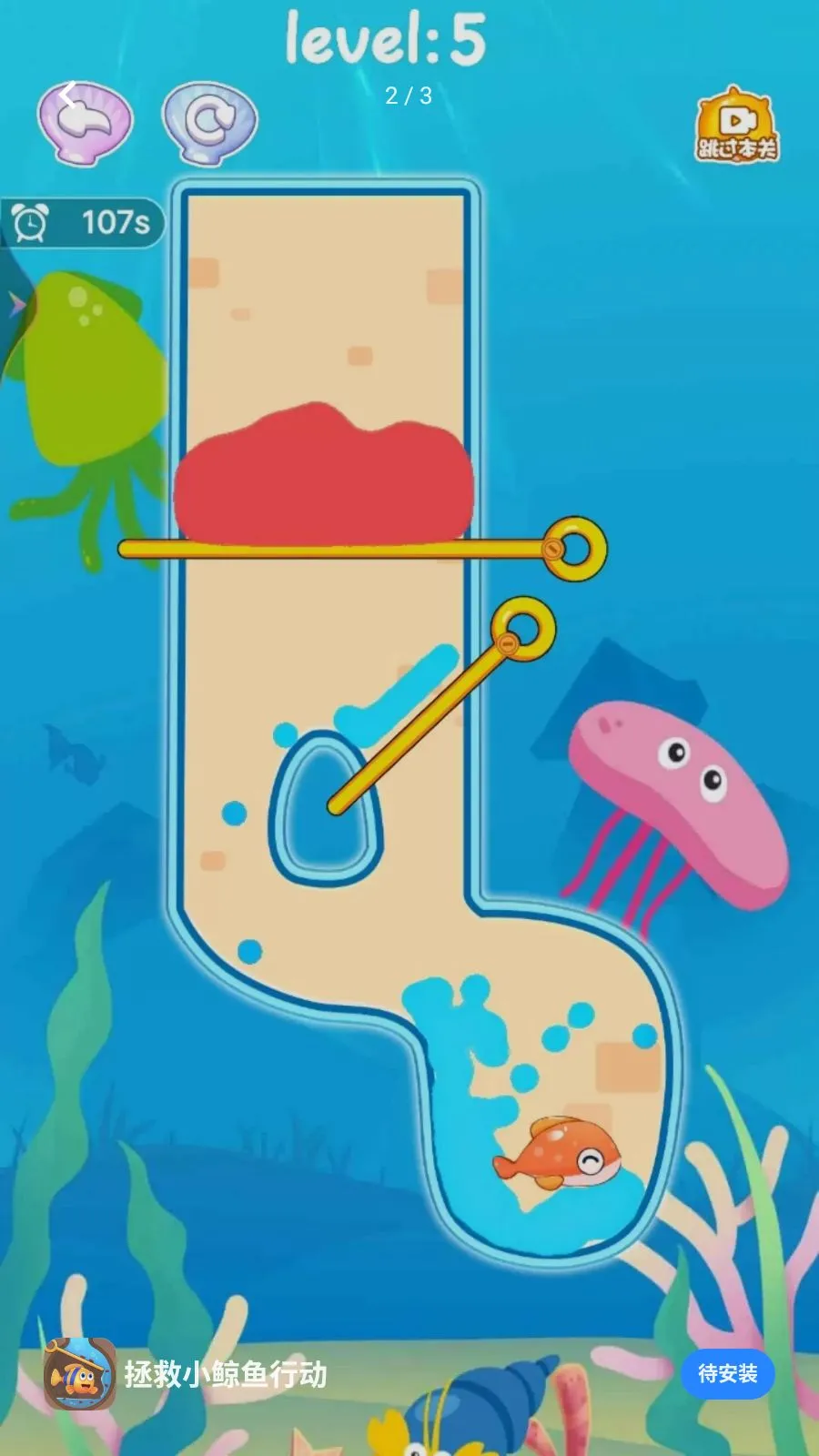Pull the horizontal pin under the lava
Image resolution: width=819 pixels, height=1456 pixels.
point(575,549)
